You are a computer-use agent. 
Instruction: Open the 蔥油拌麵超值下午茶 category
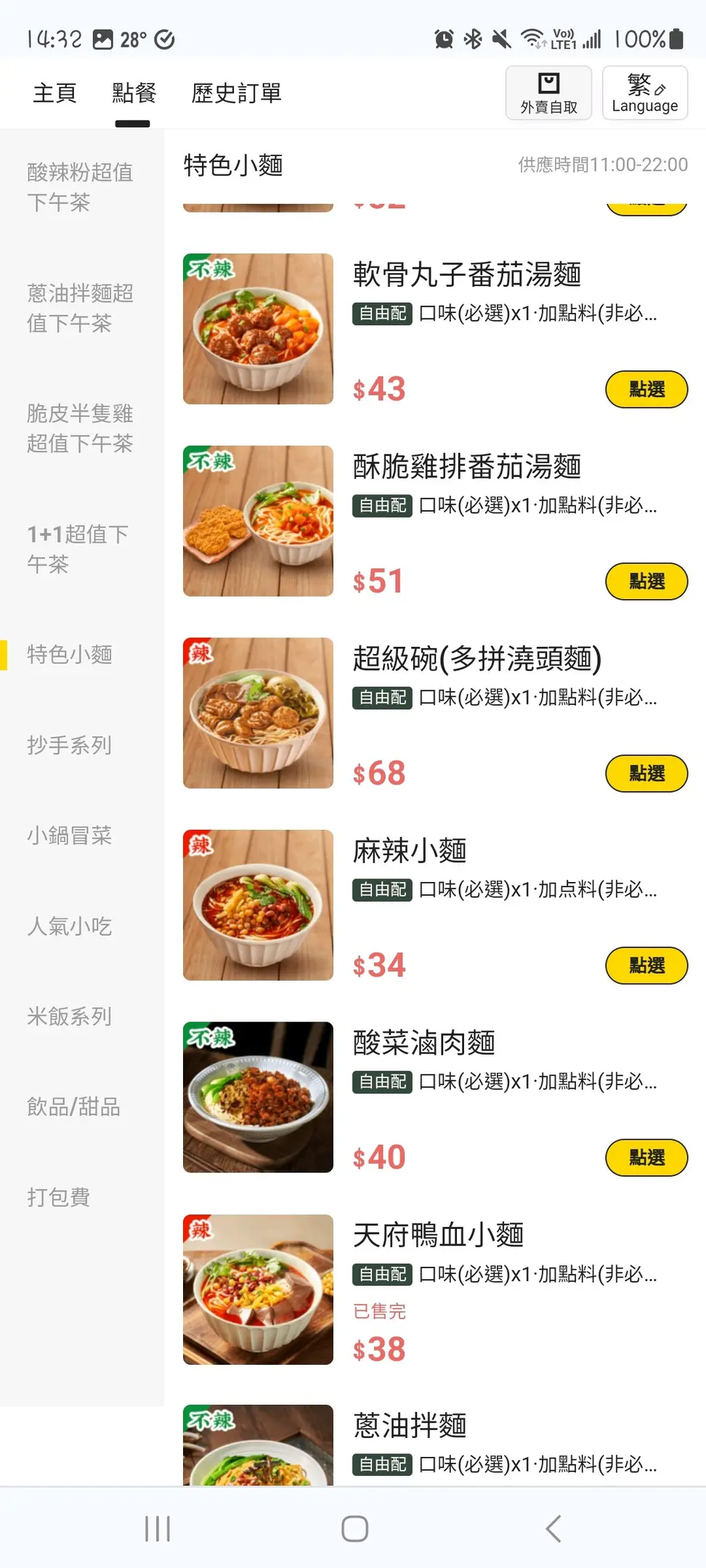click(x=80, y=308)
